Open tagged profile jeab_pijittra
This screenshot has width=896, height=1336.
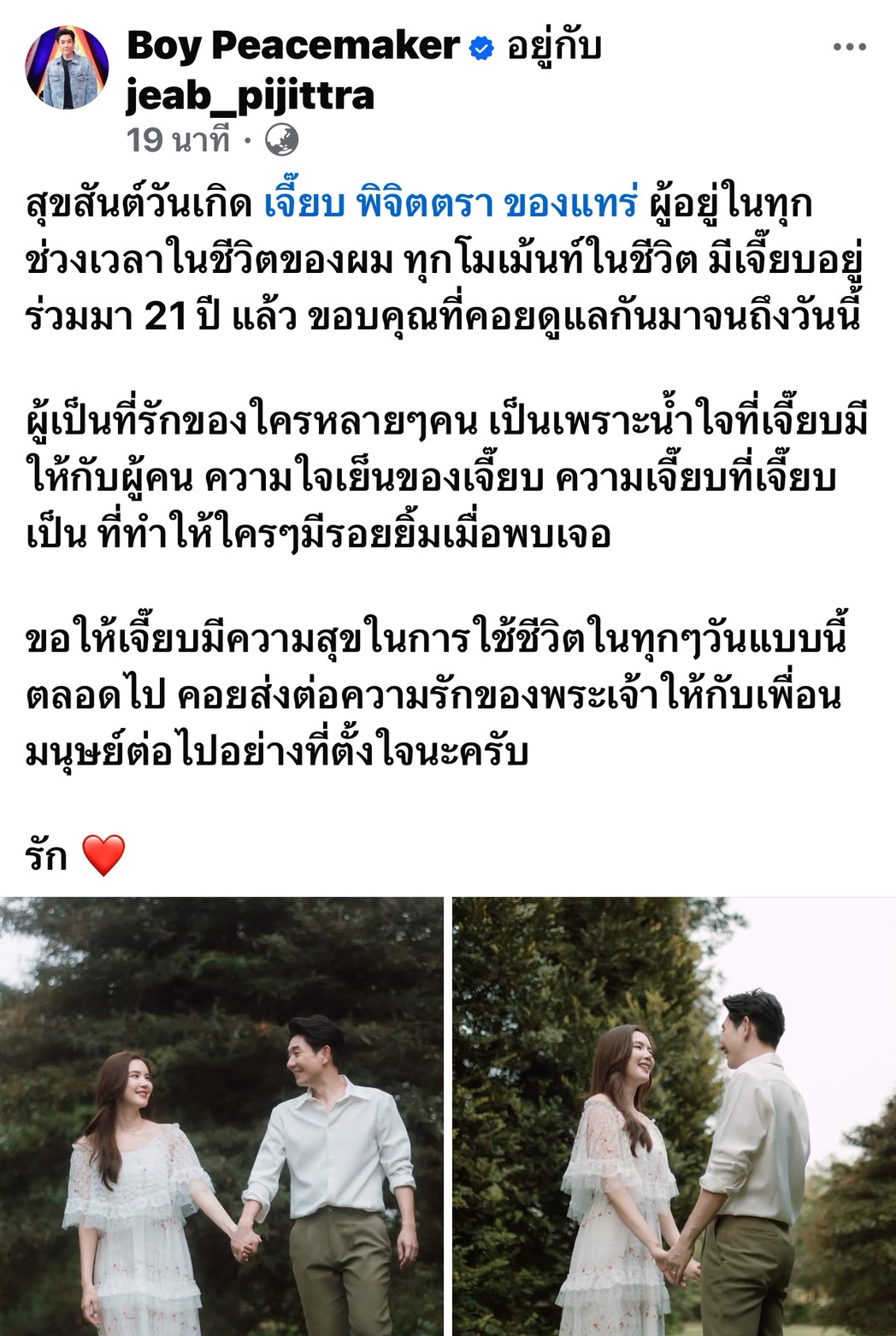[250, 95]
